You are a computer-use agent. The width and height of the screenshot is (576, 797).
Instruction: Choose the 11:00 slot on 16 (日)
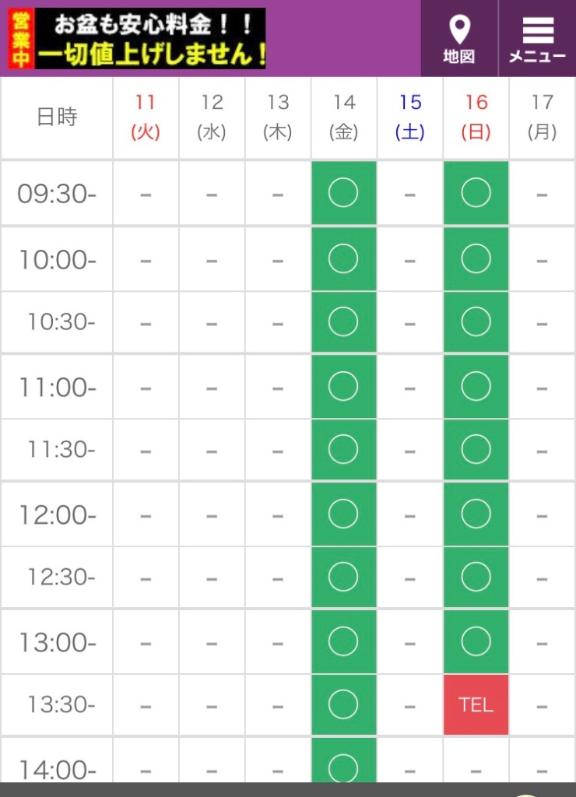coord(476,387)
